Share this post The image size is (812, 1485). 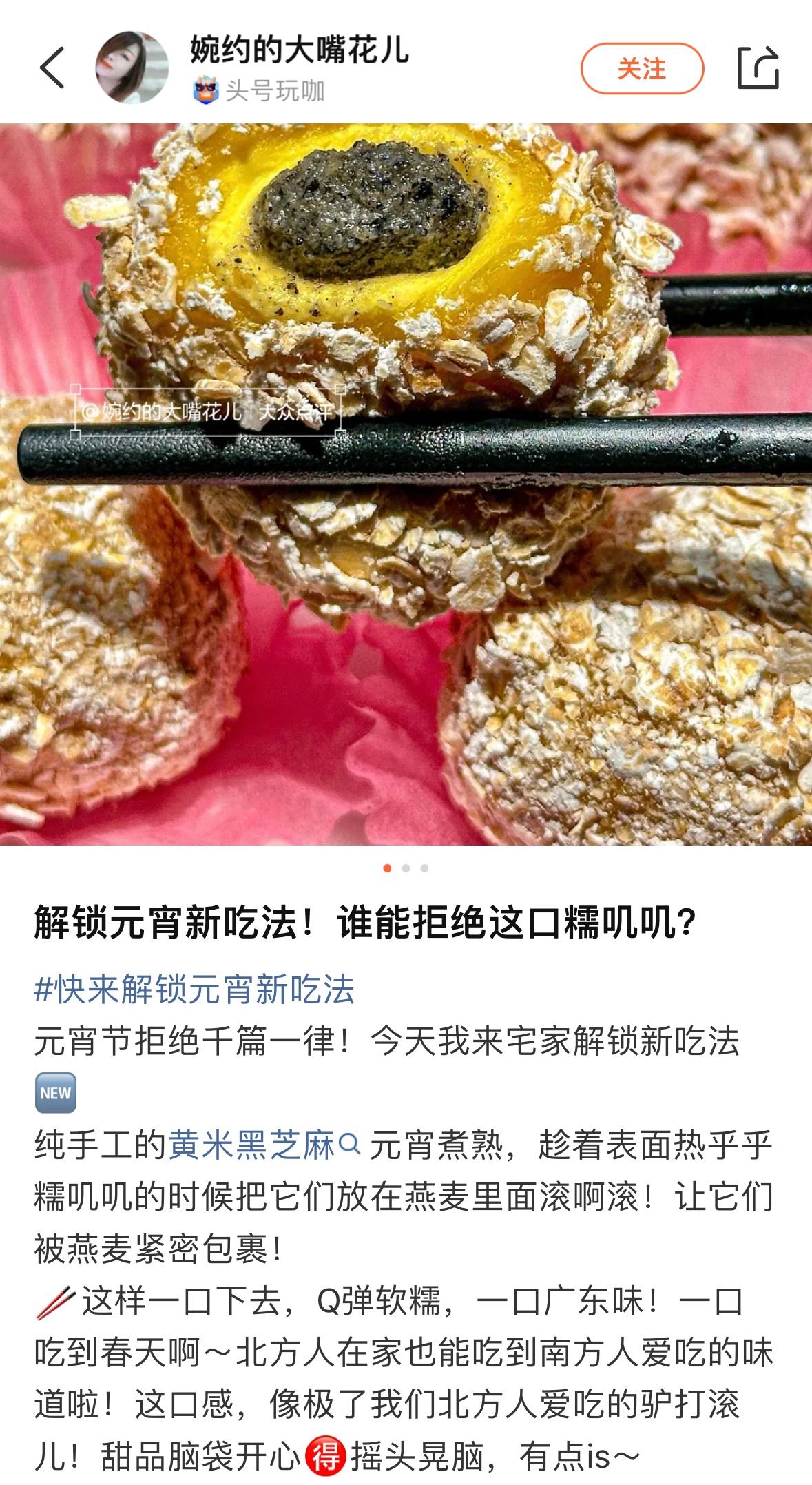(758, 68)
